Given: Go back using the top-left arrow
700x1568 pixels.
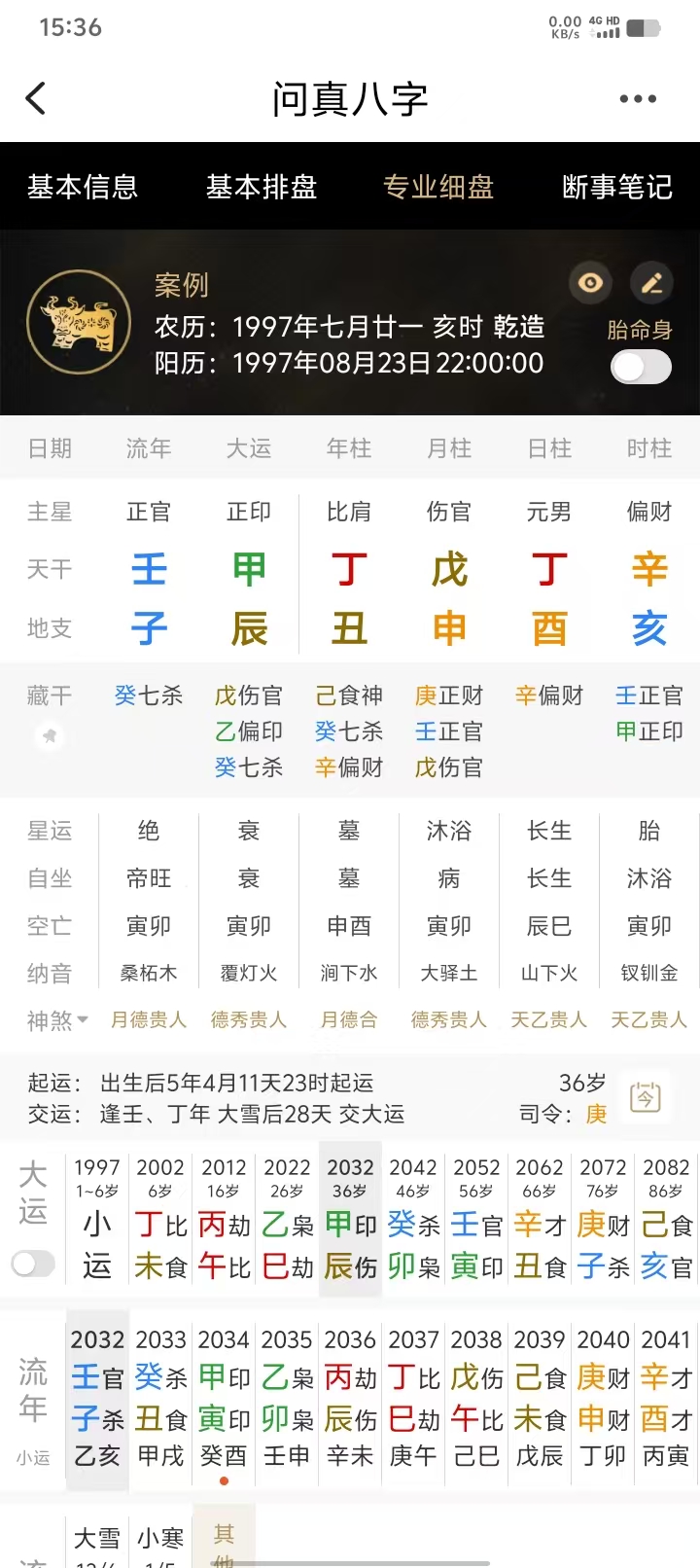Looking at the screenshot, I should point(36,98).
